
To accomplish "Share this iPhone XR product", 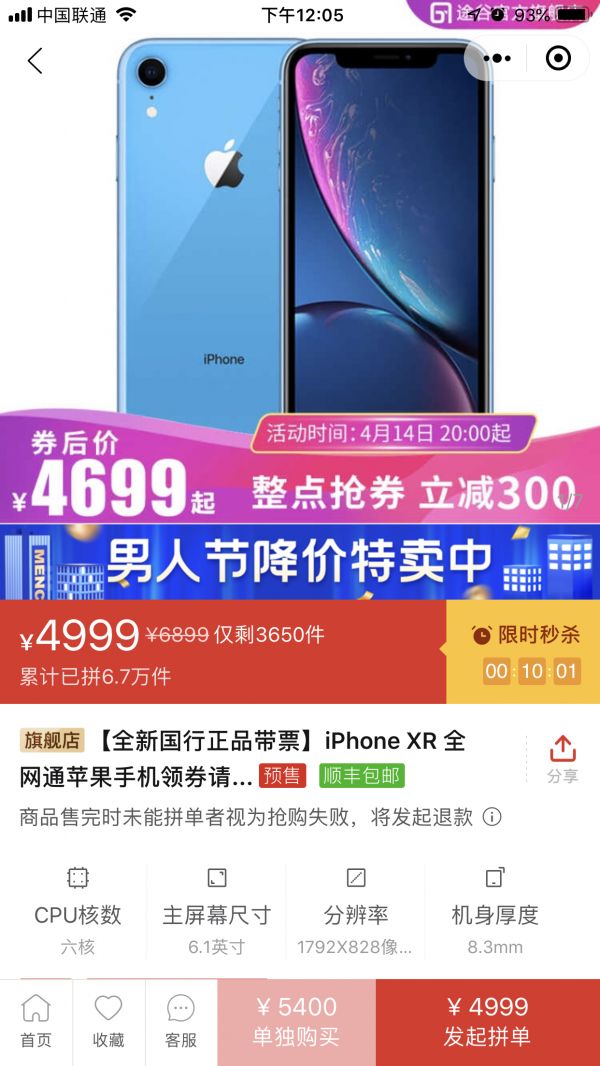I will [562, 759].
